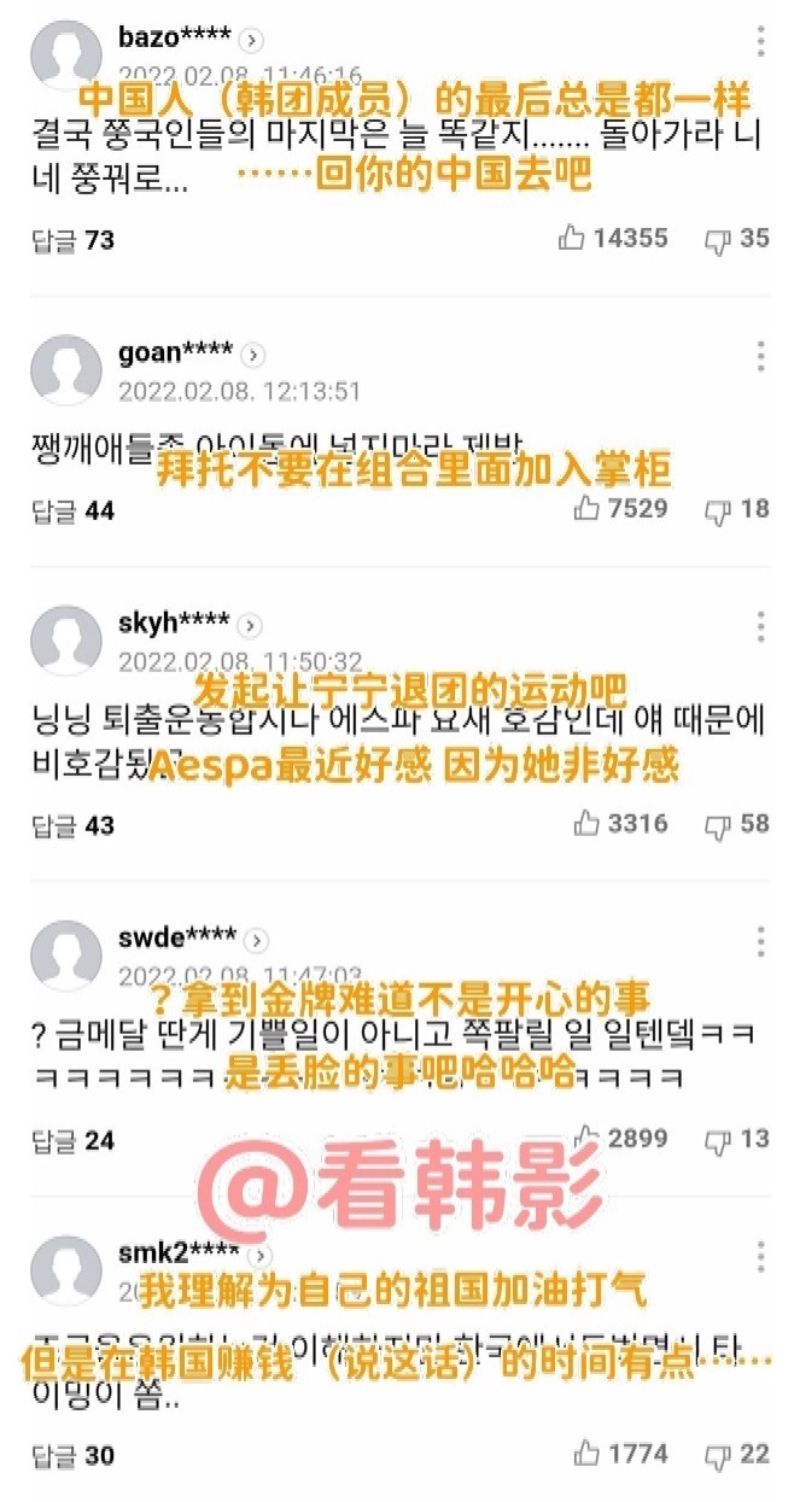
Task: Dislike the comment by bazo****
Action: (737, 239)
